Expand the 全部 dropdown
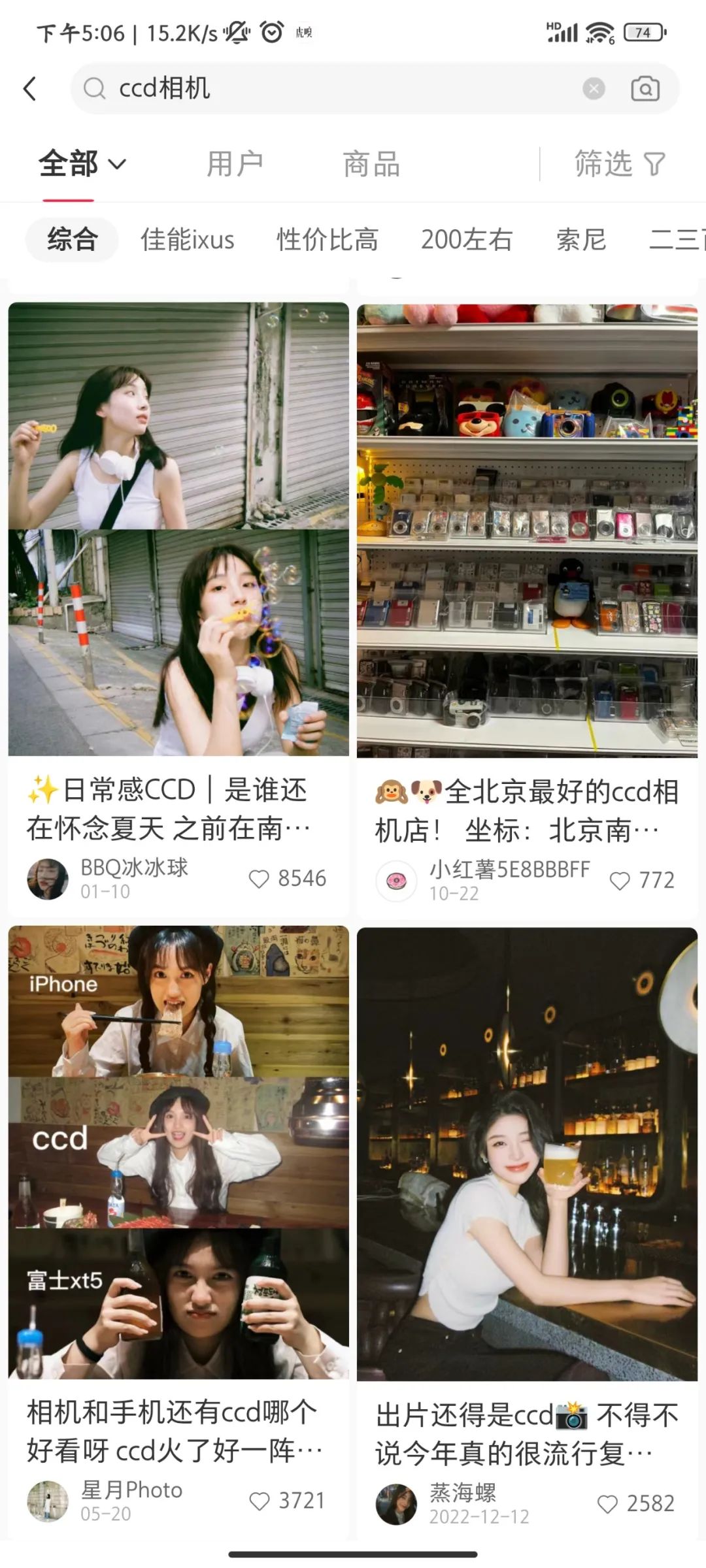 [82, 163]
